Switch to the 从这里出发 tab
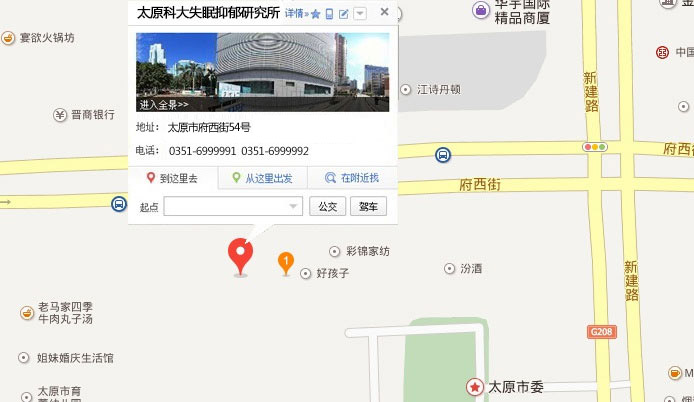This screenshot has height=402, width=694. (263, 179)
